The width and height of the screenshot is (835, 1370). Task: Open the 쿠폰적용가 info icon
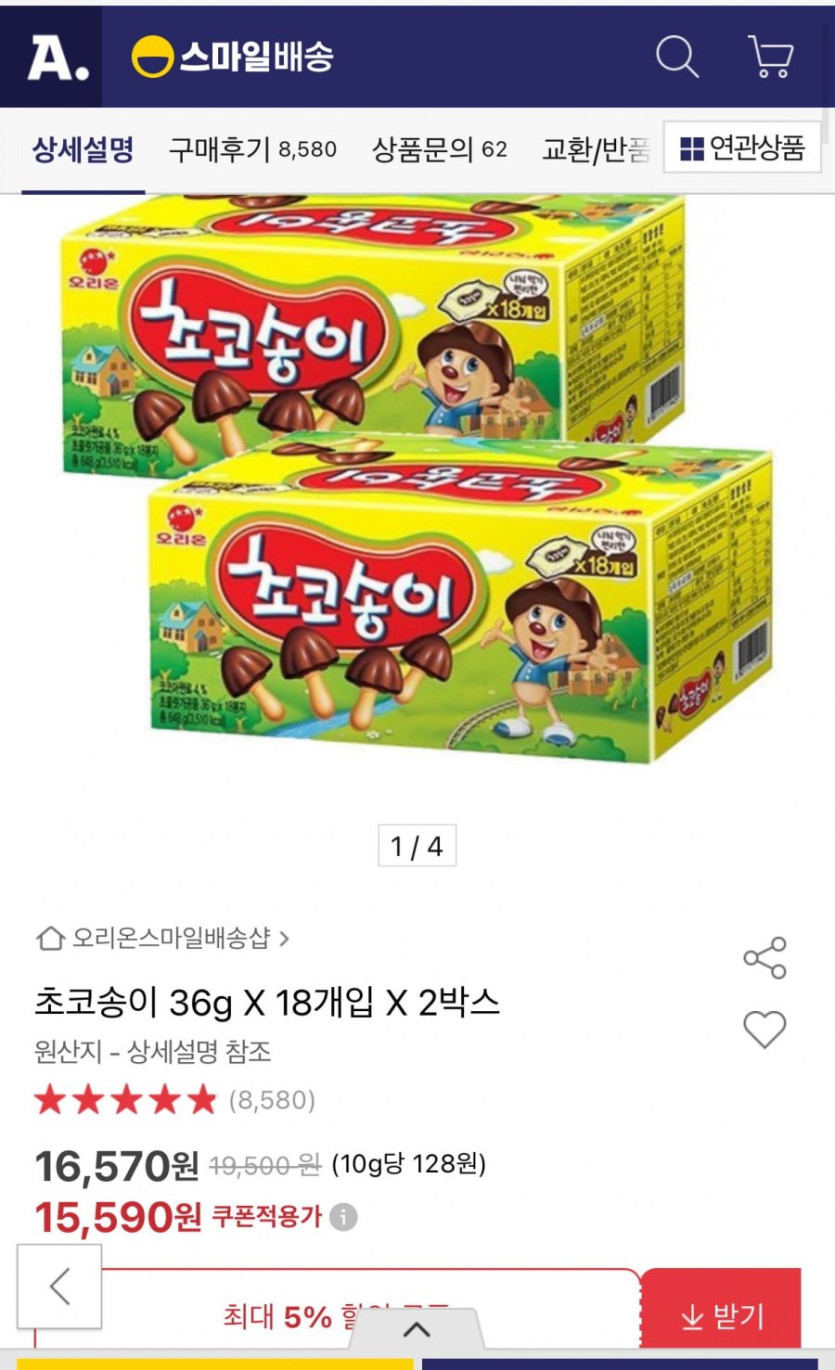(x=343, y=1217)
